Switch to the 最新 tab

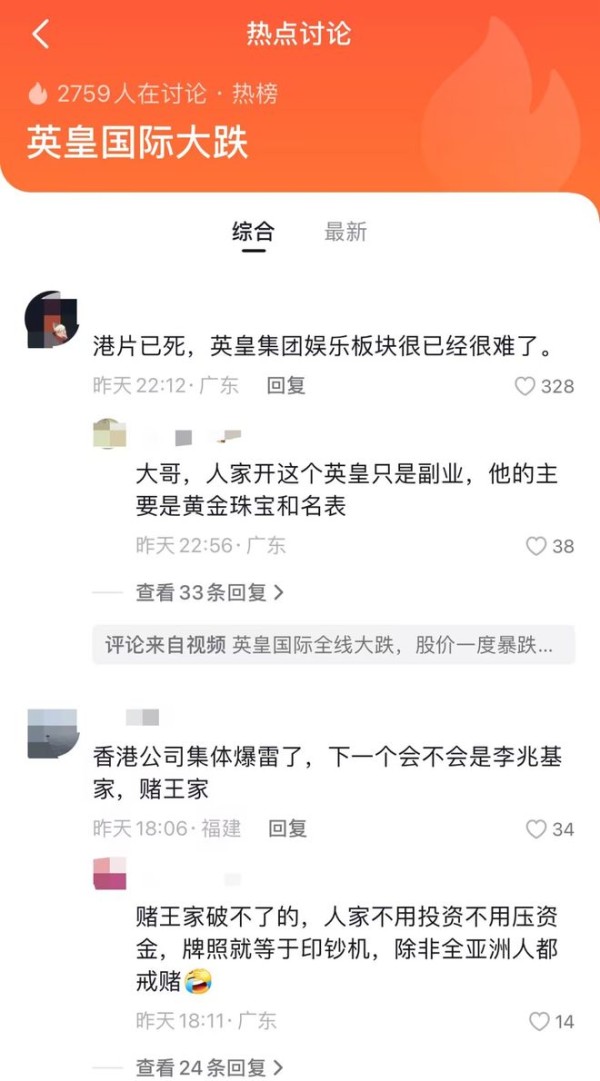pos(346,232)
